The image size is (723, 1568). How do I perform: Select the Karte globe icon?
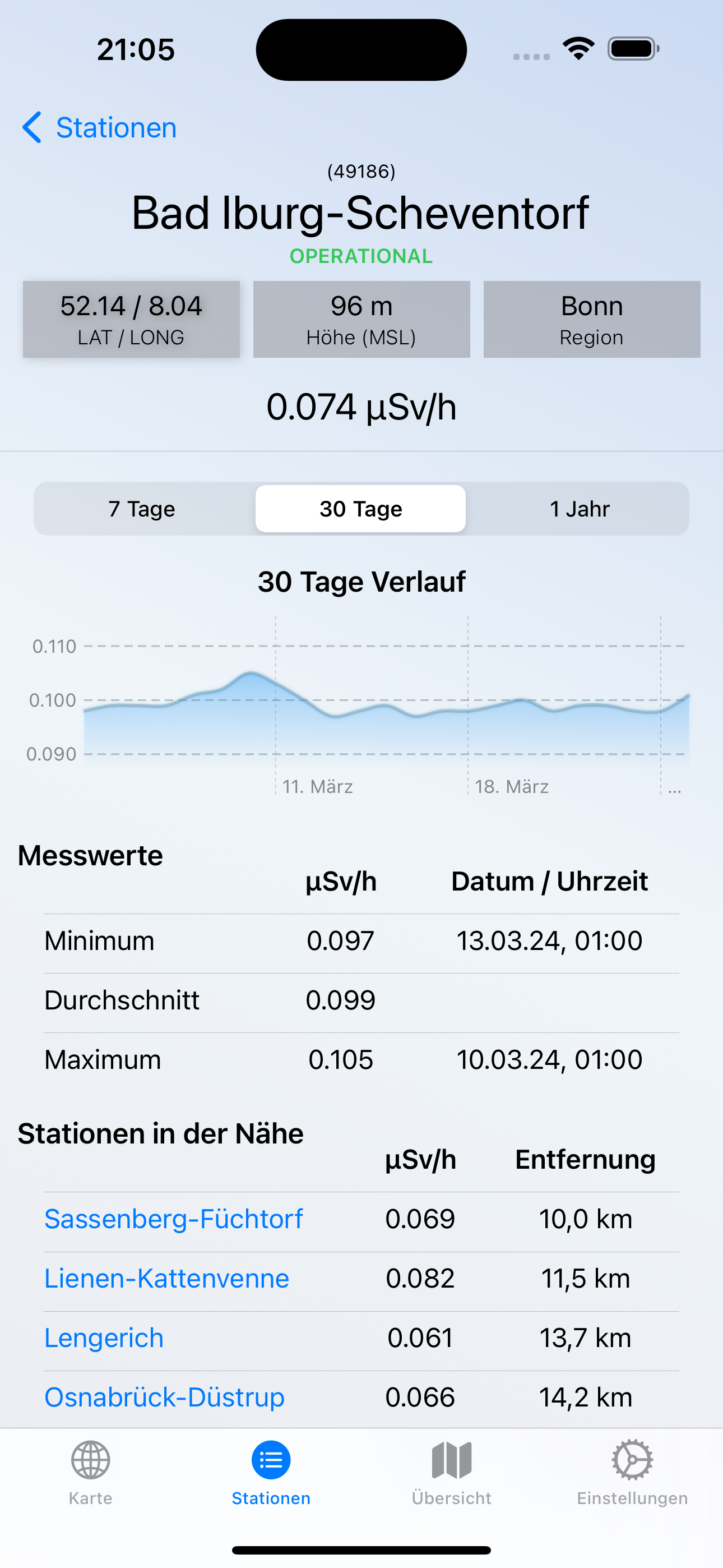point(90,1459)
